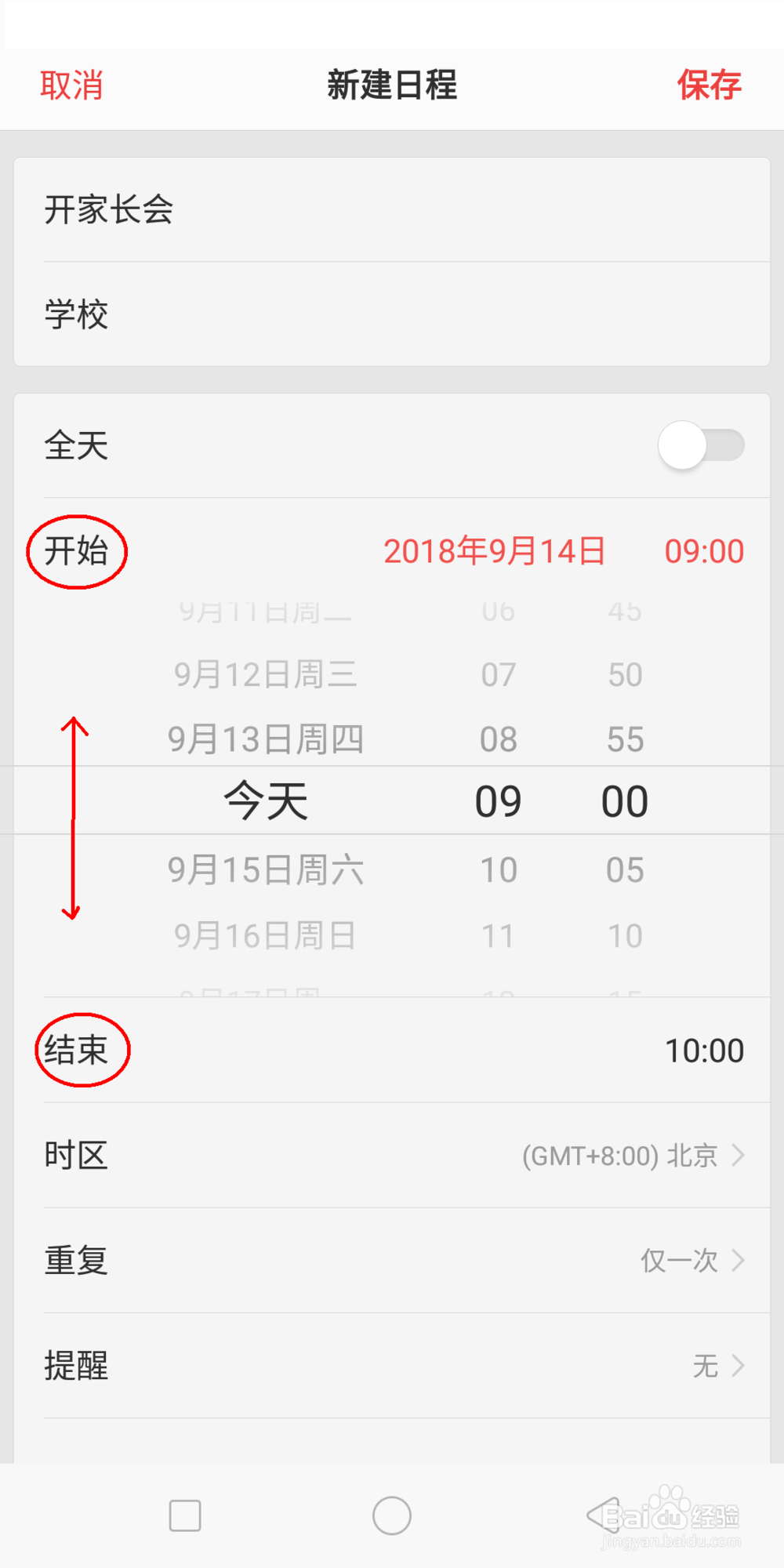Viewport: 784px width, 1568px height.
Task: Edit the location field 学校
Action: coord(76,314)
